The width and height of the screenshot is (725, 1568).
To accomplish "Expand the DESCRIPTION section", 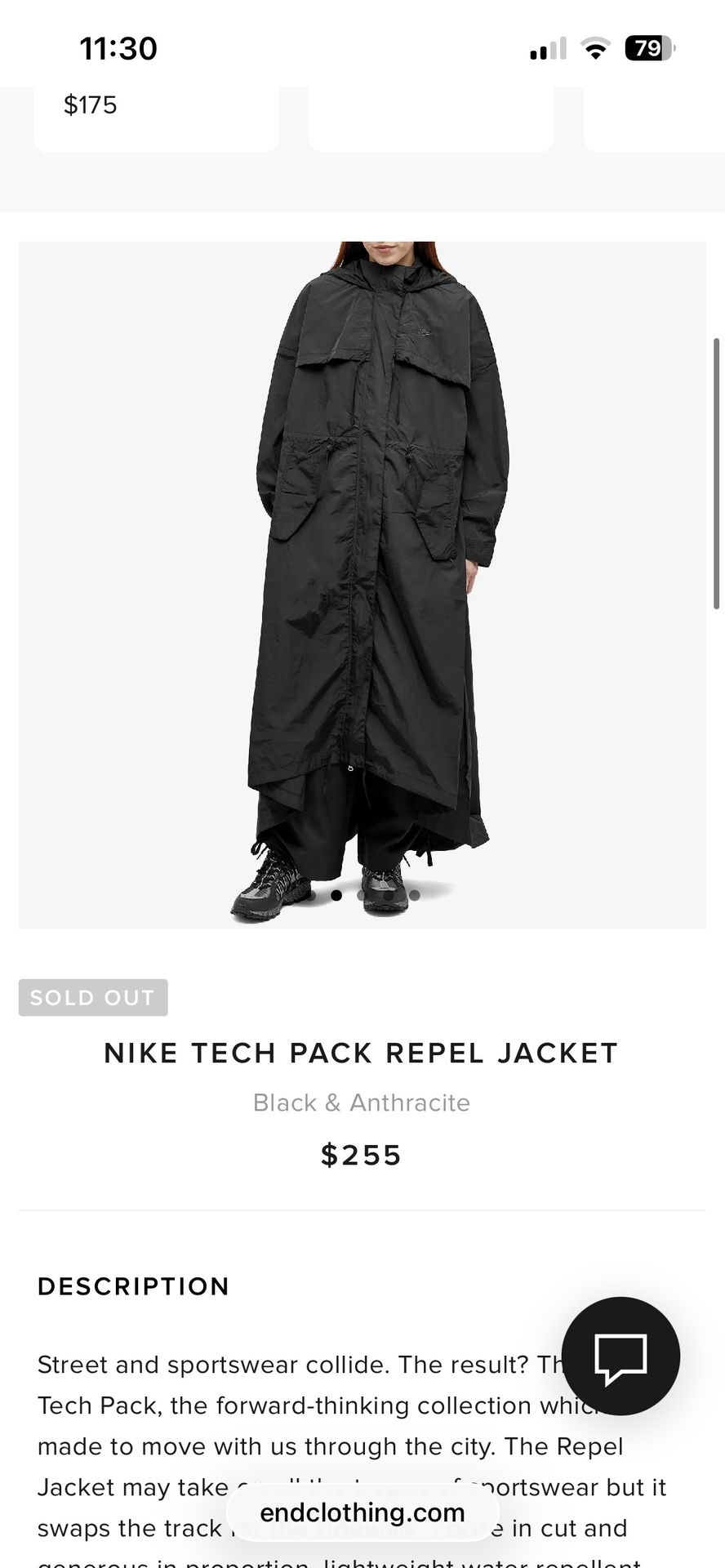I will click(x=133, y=1287).
